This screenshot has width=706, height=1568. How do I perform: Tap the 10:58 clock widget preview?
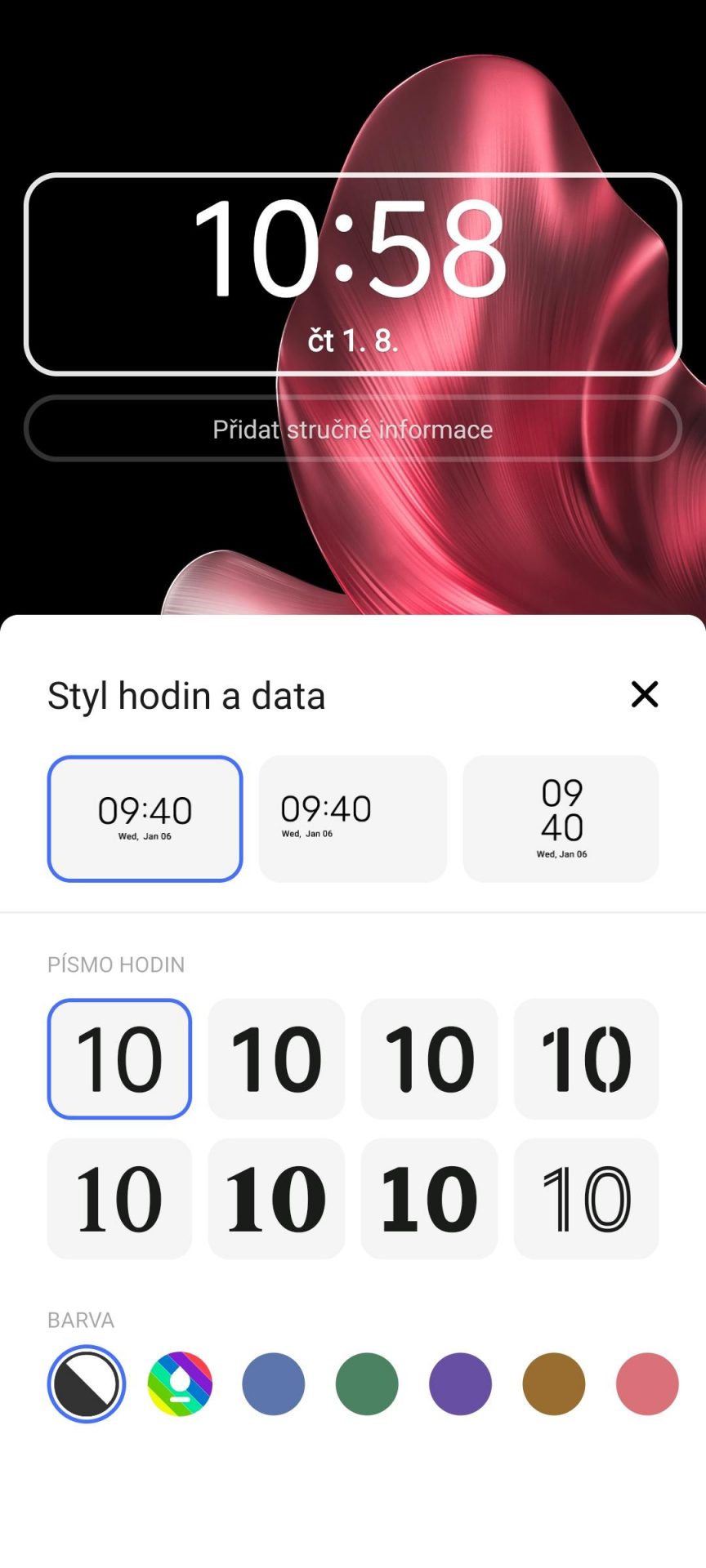353,274
